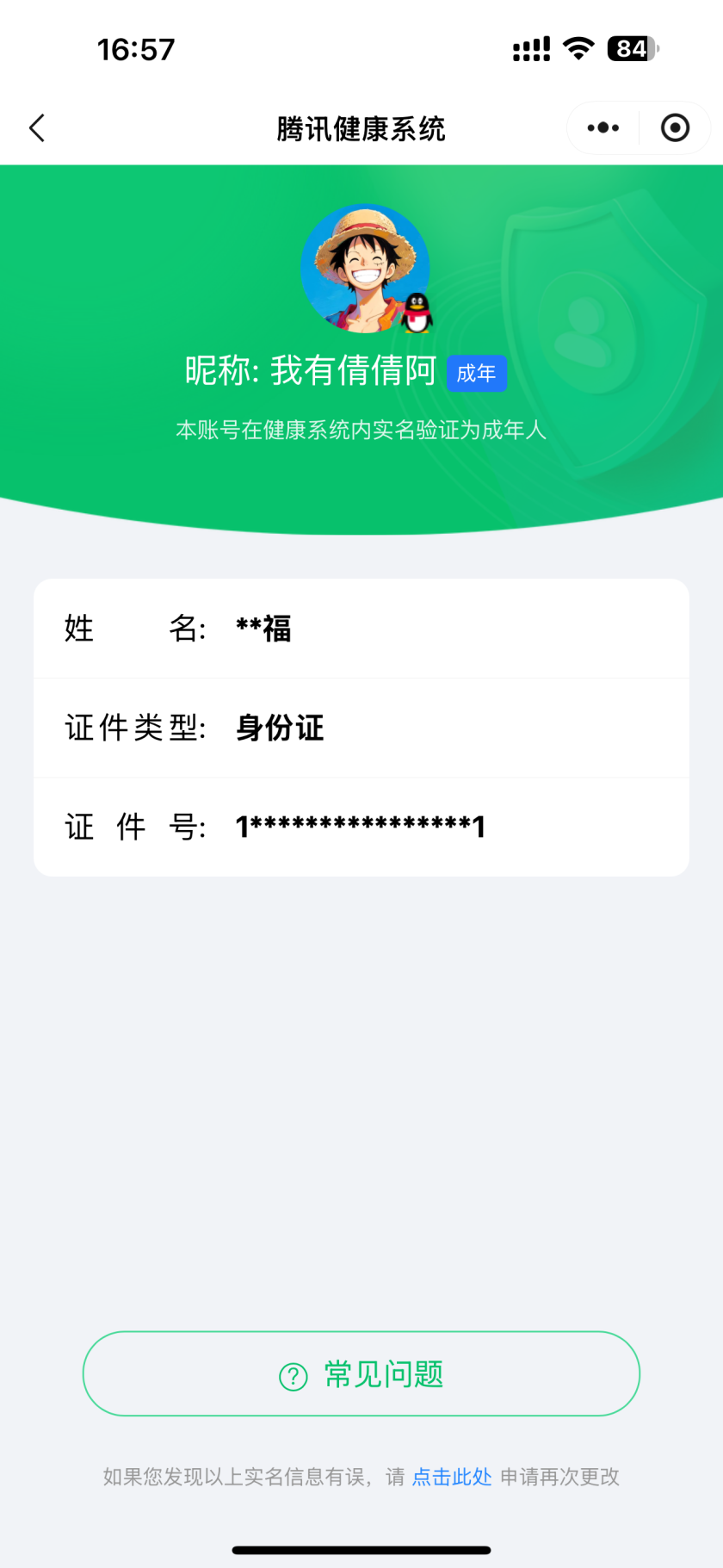723x1568 pixels.
Task: Open the 常见问题 button
Action: (361, 1373)
